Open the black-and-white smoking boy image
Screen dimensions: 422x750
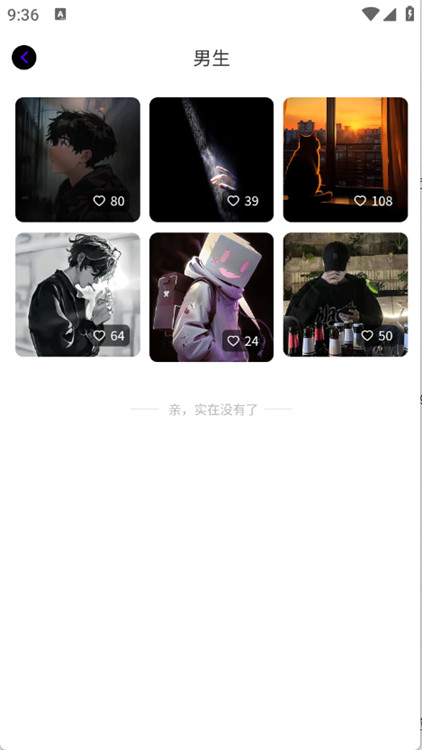click(78, 295)
